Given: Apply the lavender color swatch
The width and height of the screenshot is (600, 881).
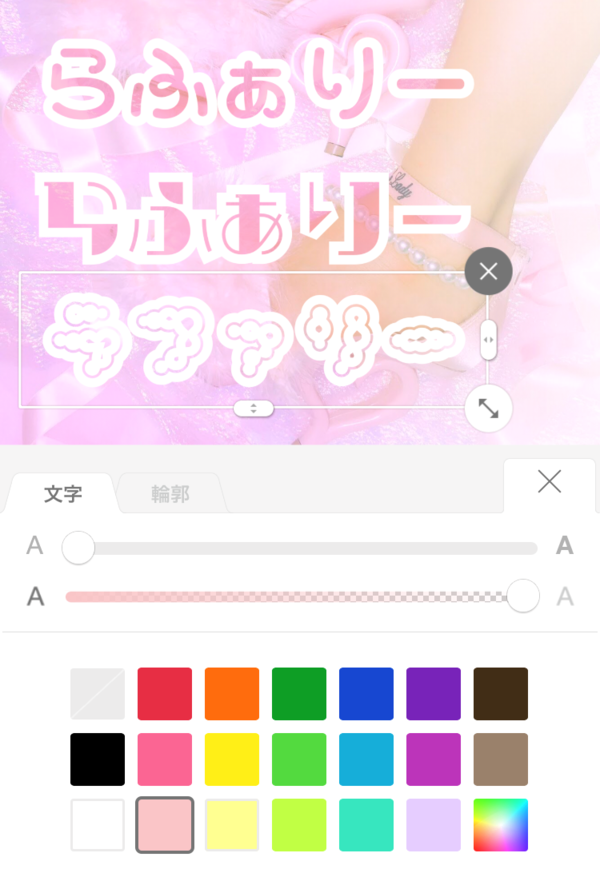Looking at the screenshot, I should tap(433, 825).
